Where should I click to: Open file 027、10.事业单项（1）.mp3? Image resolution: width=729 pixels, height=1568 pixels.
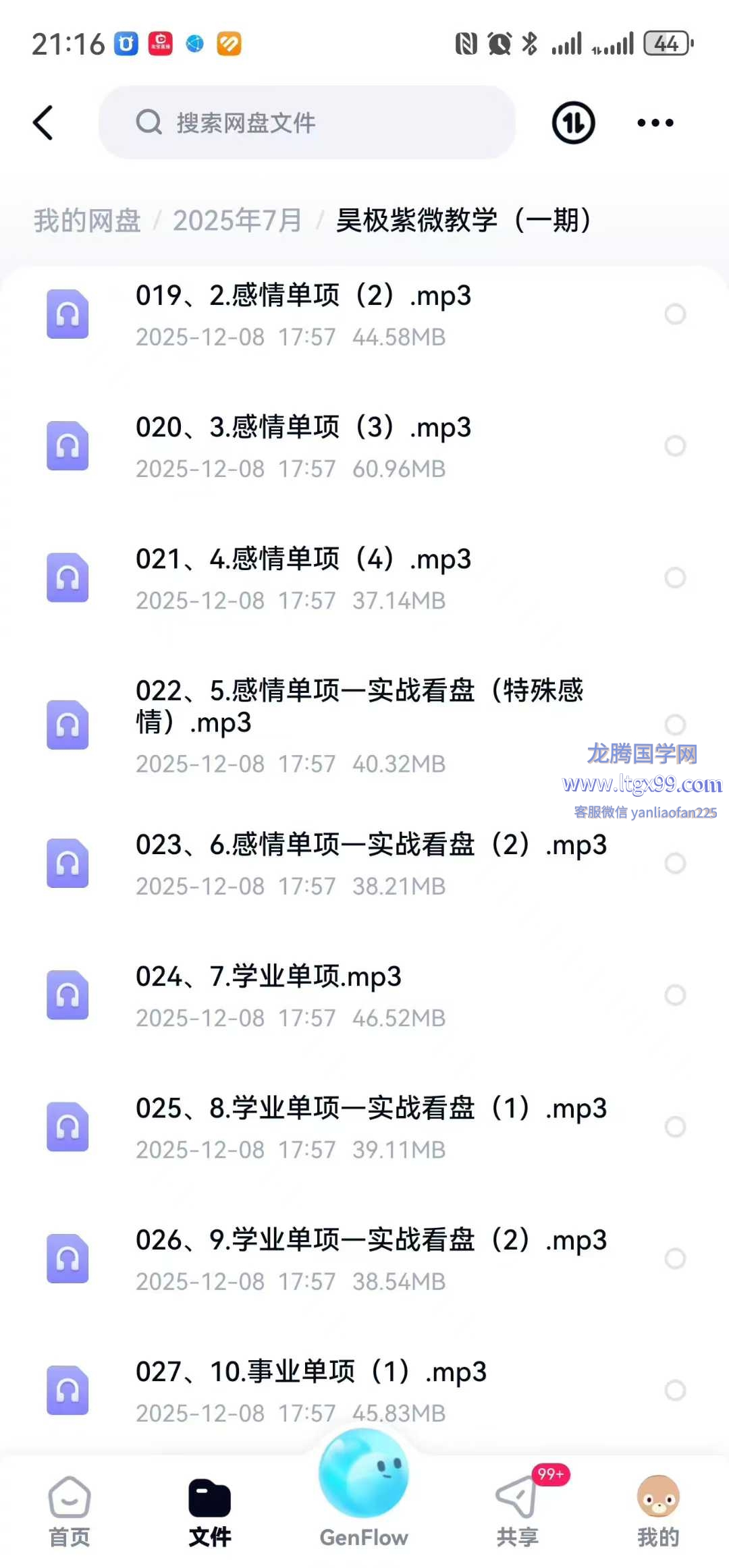[310, 1390]
